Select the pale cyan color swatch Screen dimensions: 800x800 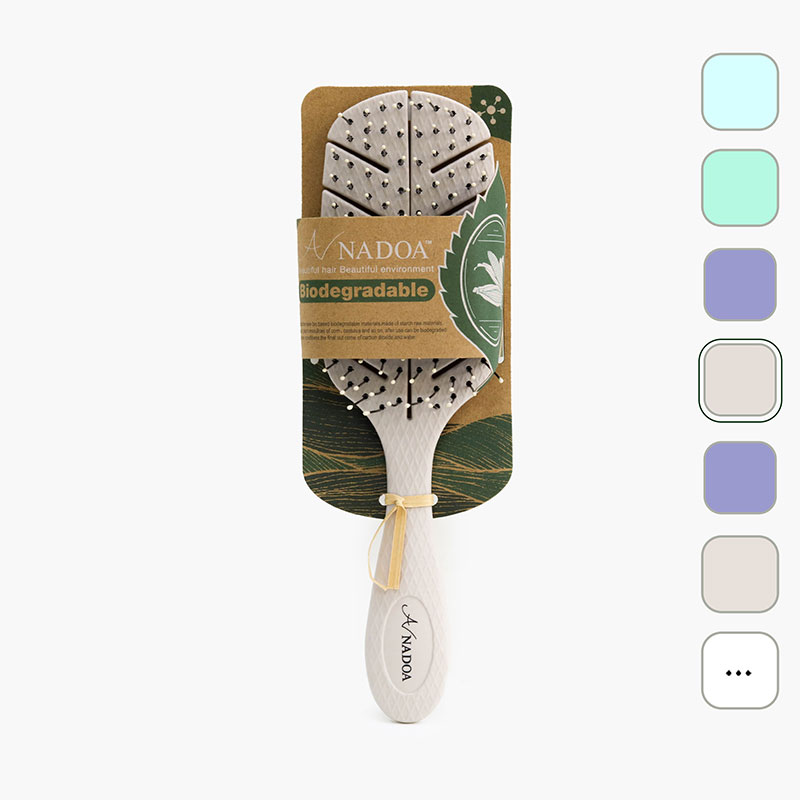tap(740, 92)
